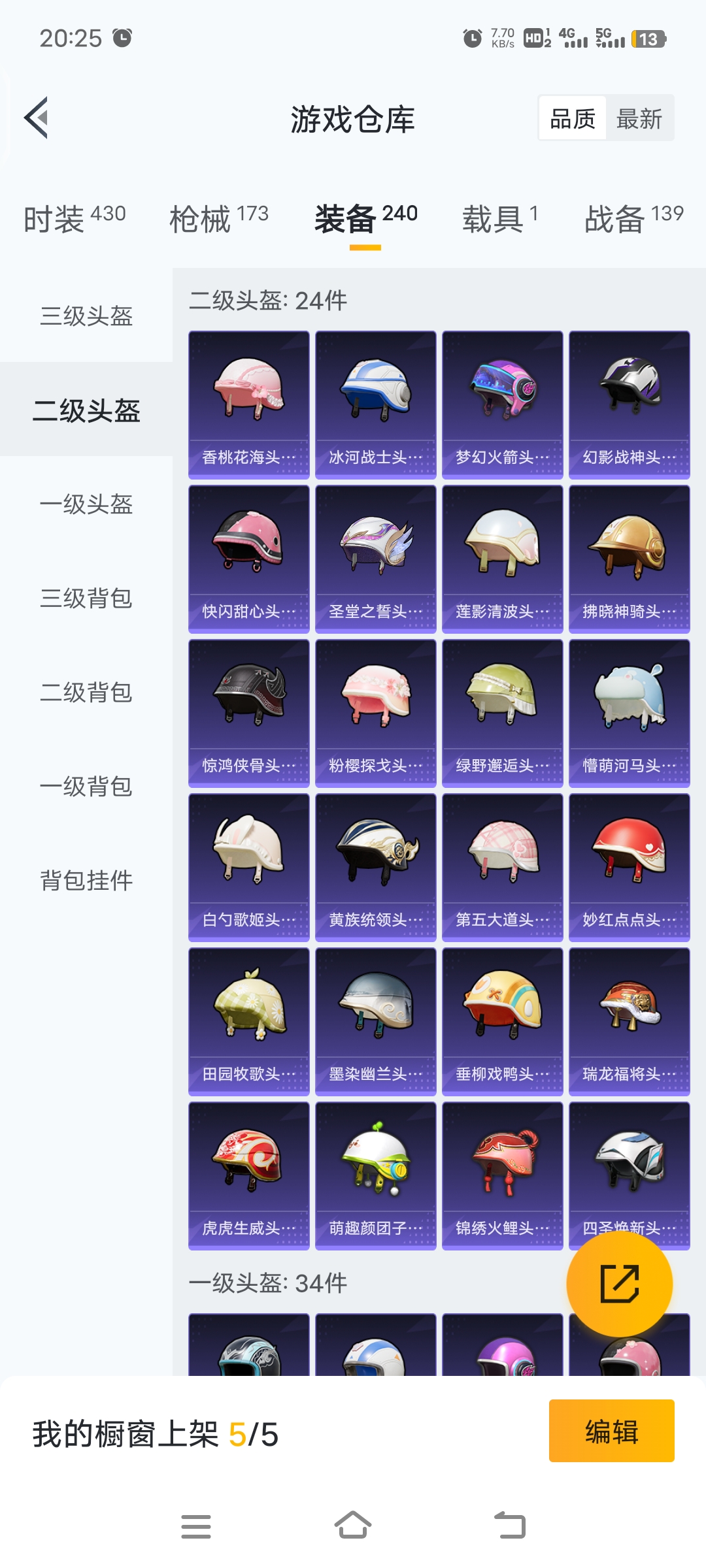Show the 二级背包 category

pos(86,693)
